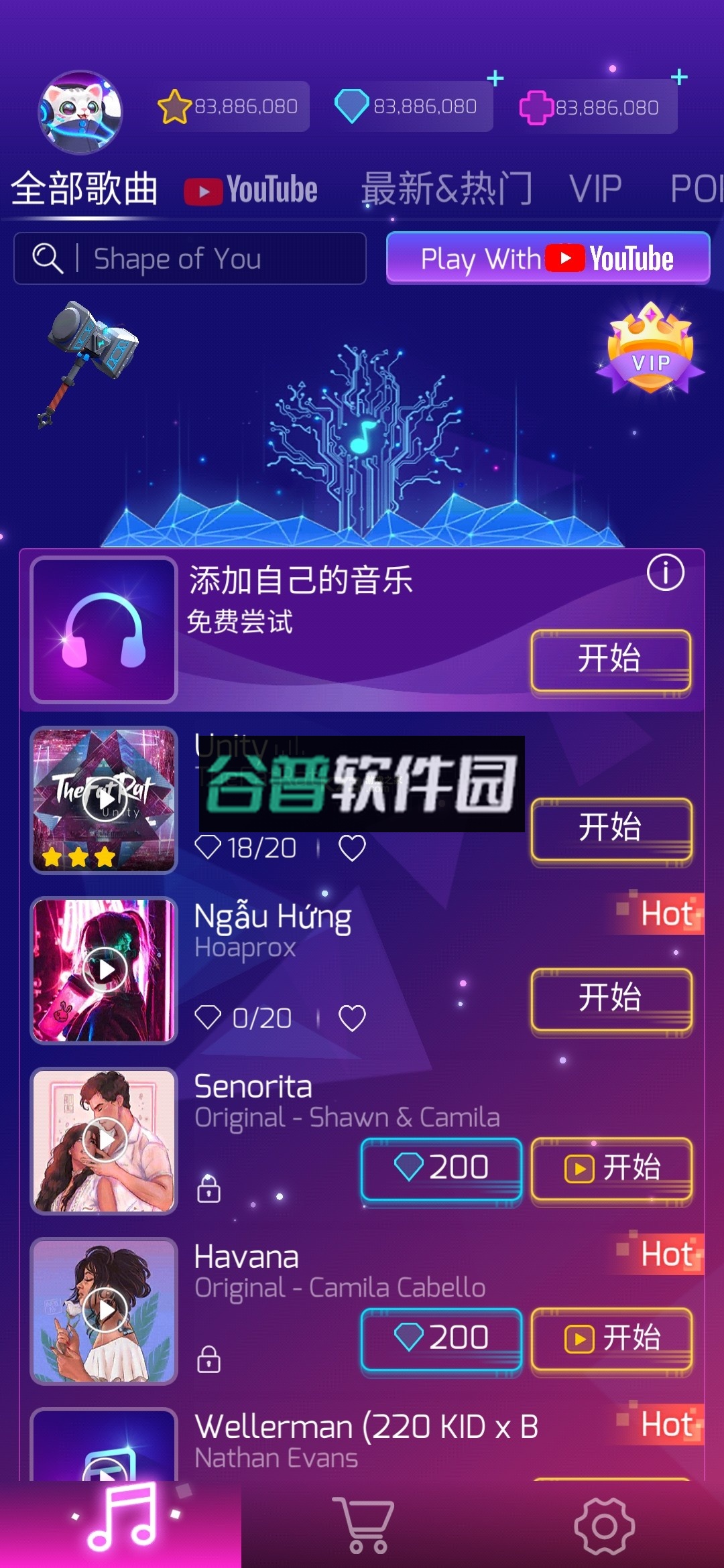Select the VIP category tab
This screenshot has width=724, height=1568.
click(x=595, y=188)
